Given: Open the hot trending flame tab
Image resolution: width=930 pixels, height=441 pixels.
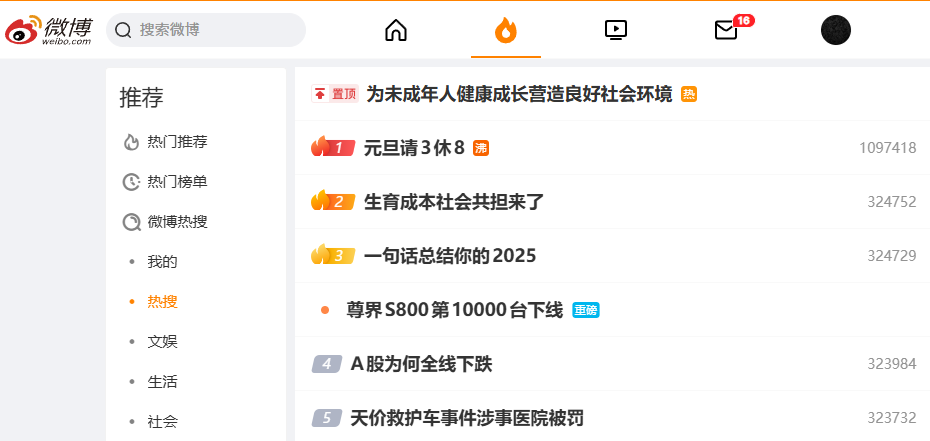Looking at the screenshot, I should [506, 30].
